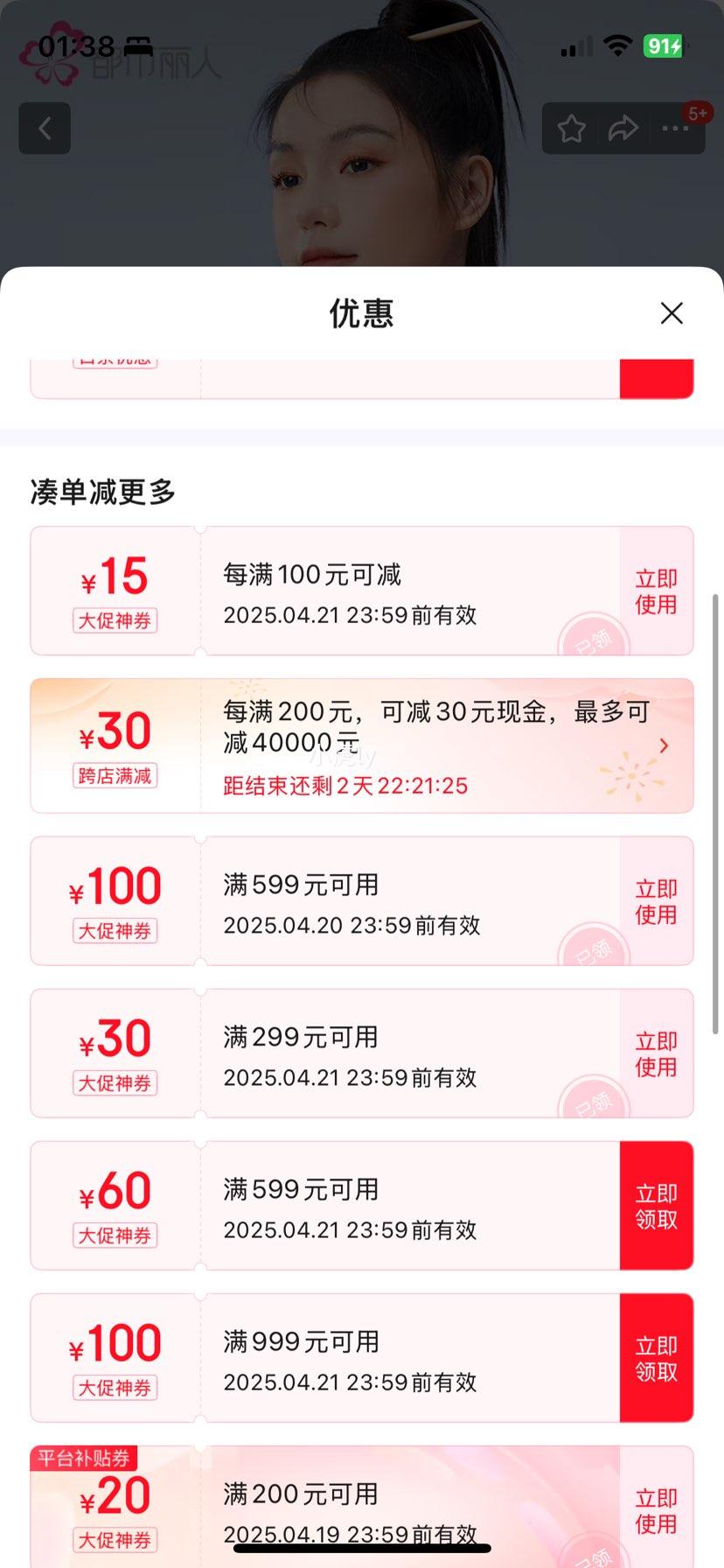The width and height of the screenshot is (724, 1568).
Task: Tap the cellular signal icon
Action: click(x=574, y=45)
